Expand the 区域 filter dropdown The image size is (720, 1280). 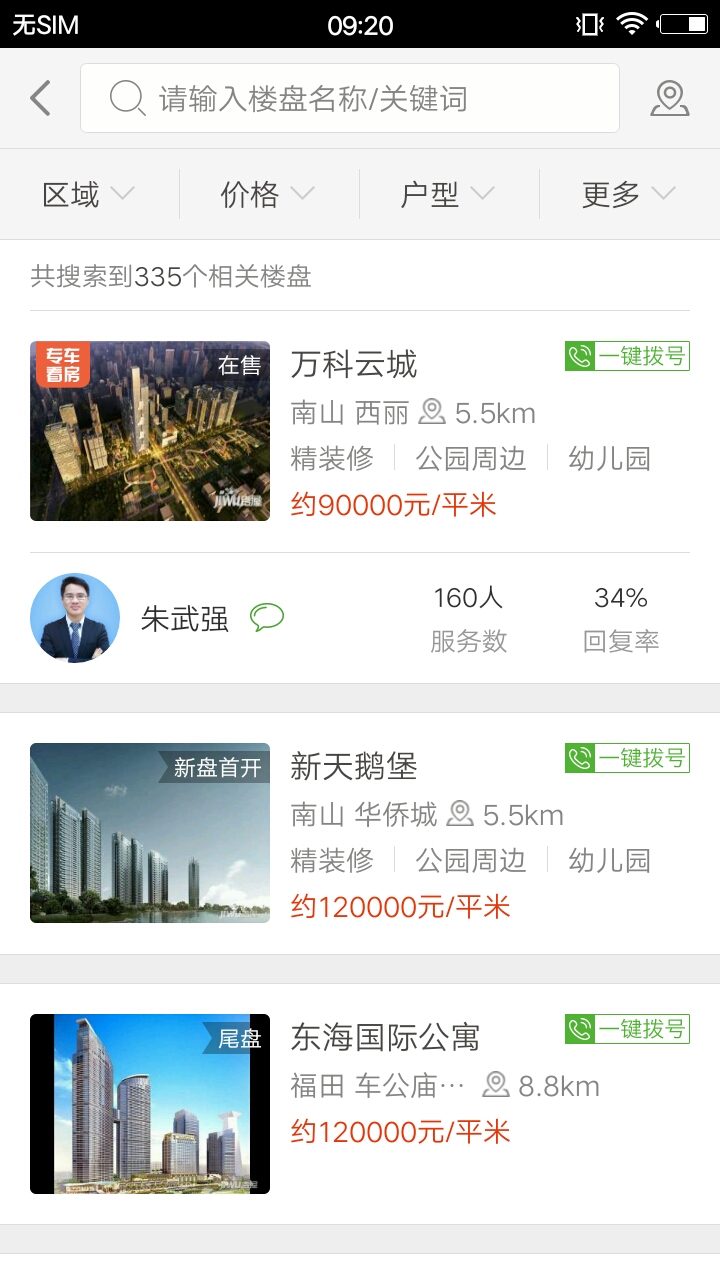88,194
